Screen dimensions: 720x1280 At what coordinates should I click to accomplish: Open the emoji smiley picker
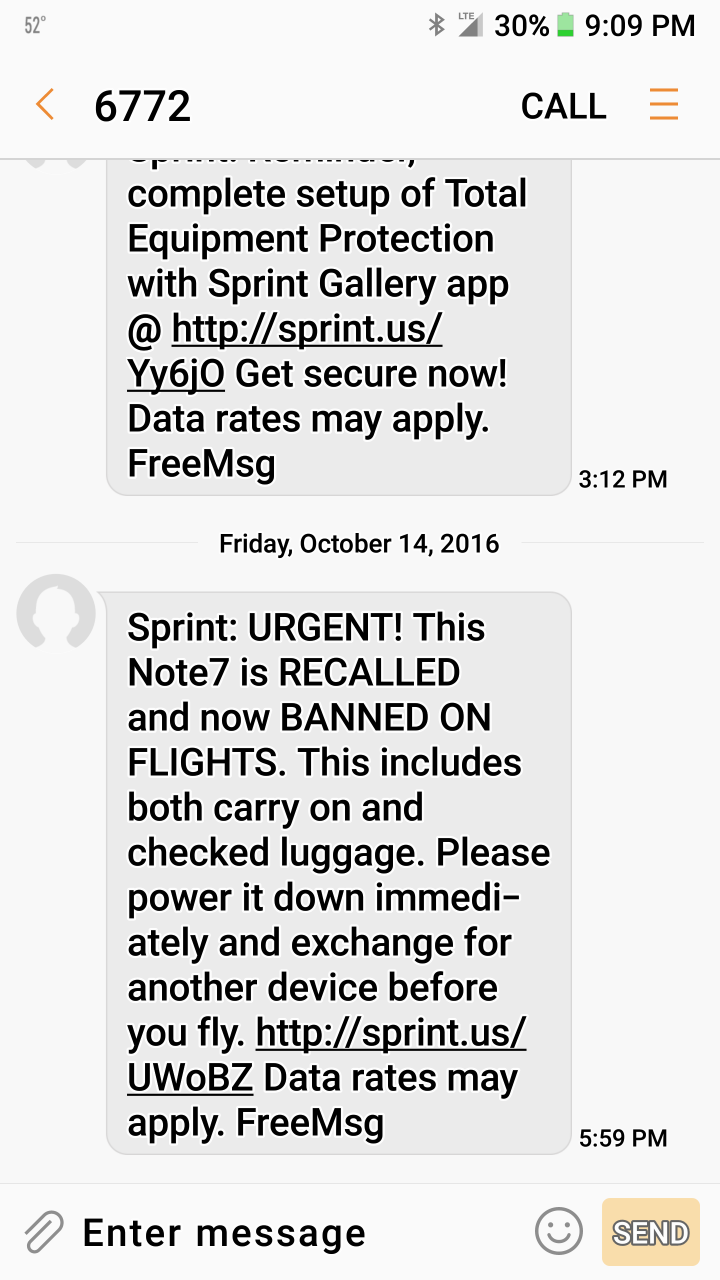pos(558,1231)
